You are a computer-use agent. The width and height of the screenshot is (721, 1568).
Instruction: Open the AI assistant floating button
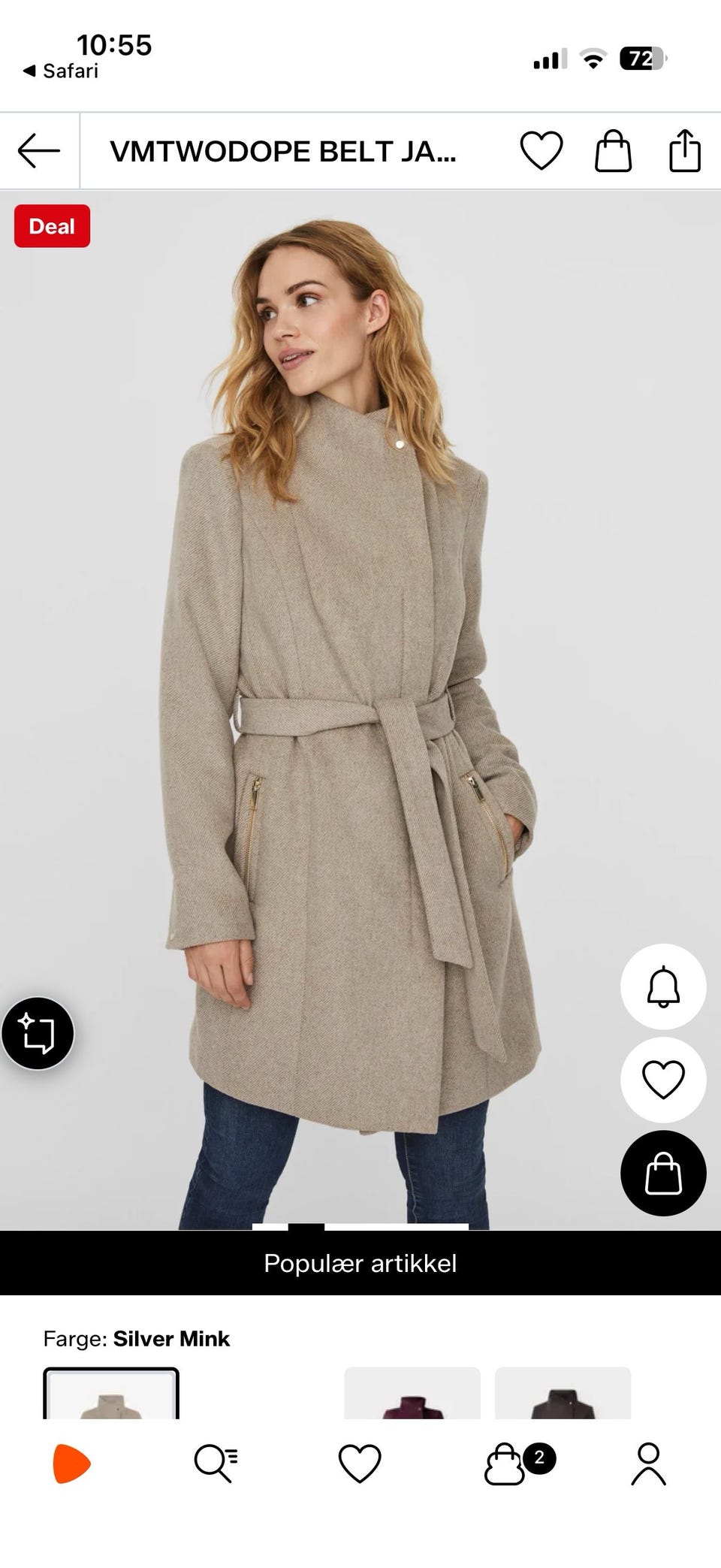click(x=38, y=1033)
